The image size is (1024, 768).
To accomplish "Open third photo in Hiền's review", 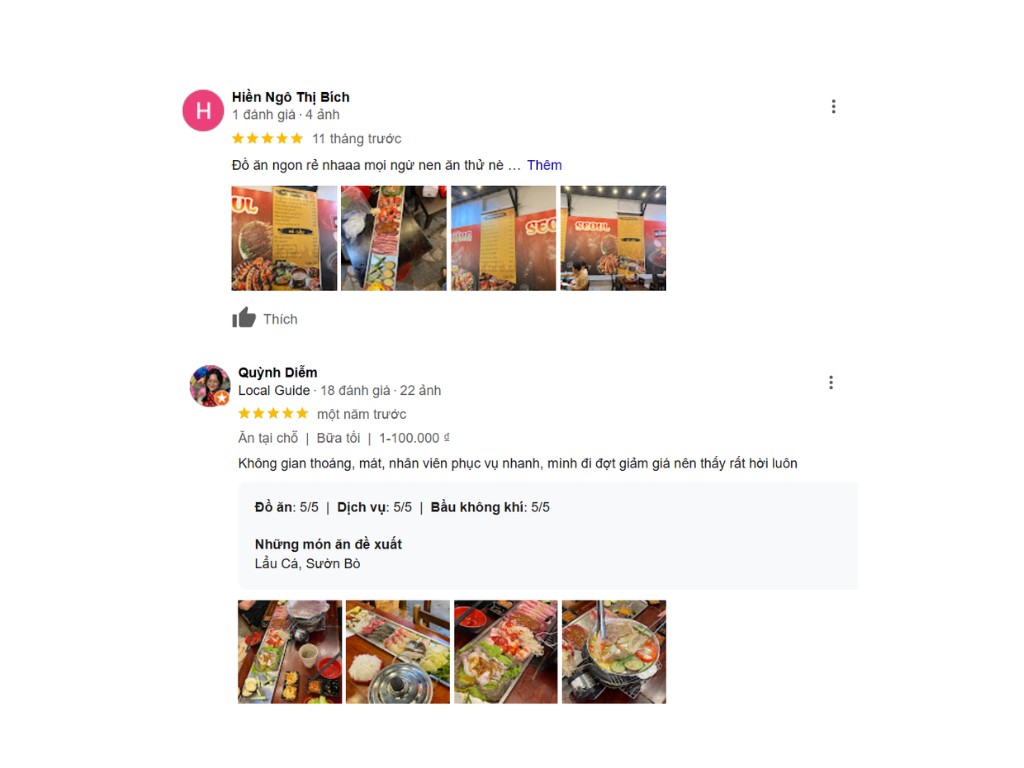I will click(503, 238).
